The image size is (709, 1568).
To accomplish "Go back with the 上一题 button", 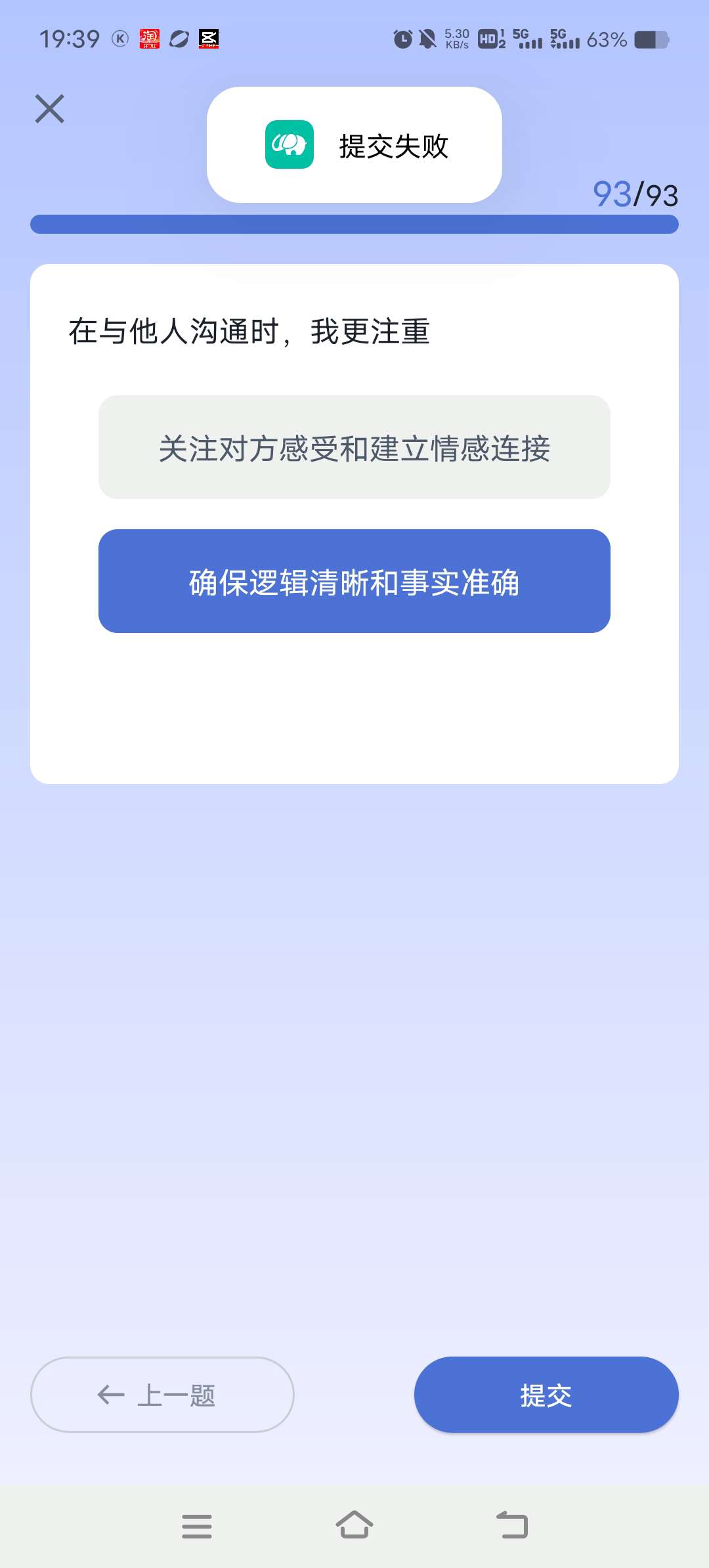I will coord(162,1395).
